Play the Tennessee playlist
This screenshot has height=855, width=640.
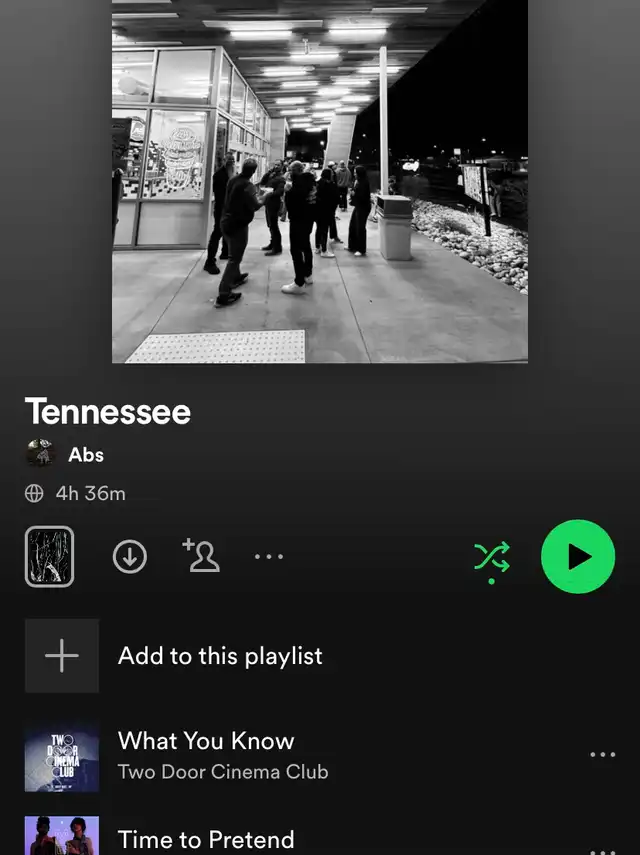click(x=577, y=557)
